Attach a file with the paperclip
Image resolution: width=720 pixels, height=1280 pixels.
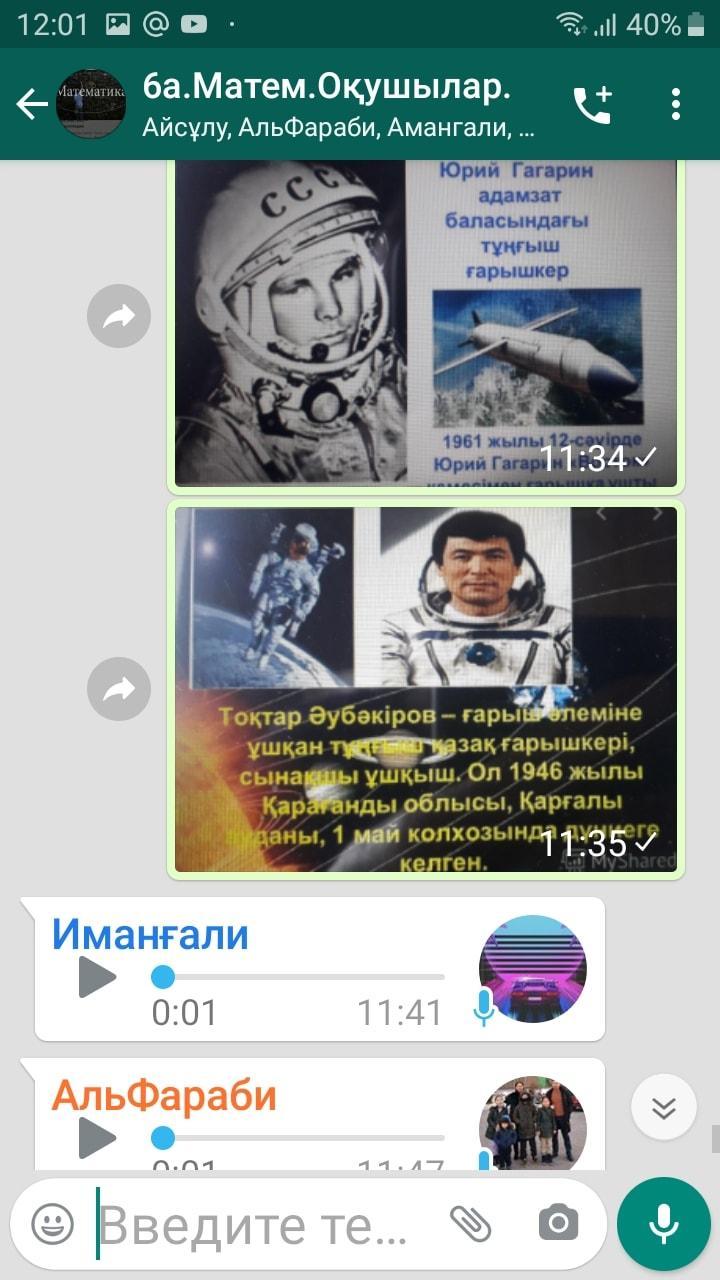pos(470,1223)
